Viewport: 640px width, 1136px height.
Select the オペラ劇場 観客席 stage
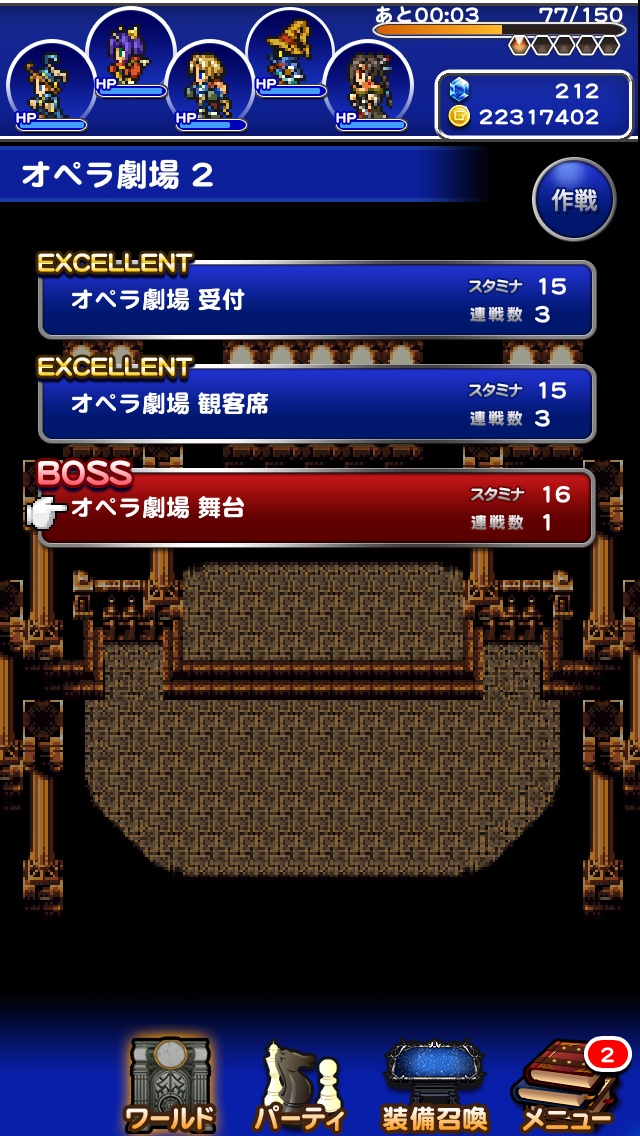pos(316,404)
